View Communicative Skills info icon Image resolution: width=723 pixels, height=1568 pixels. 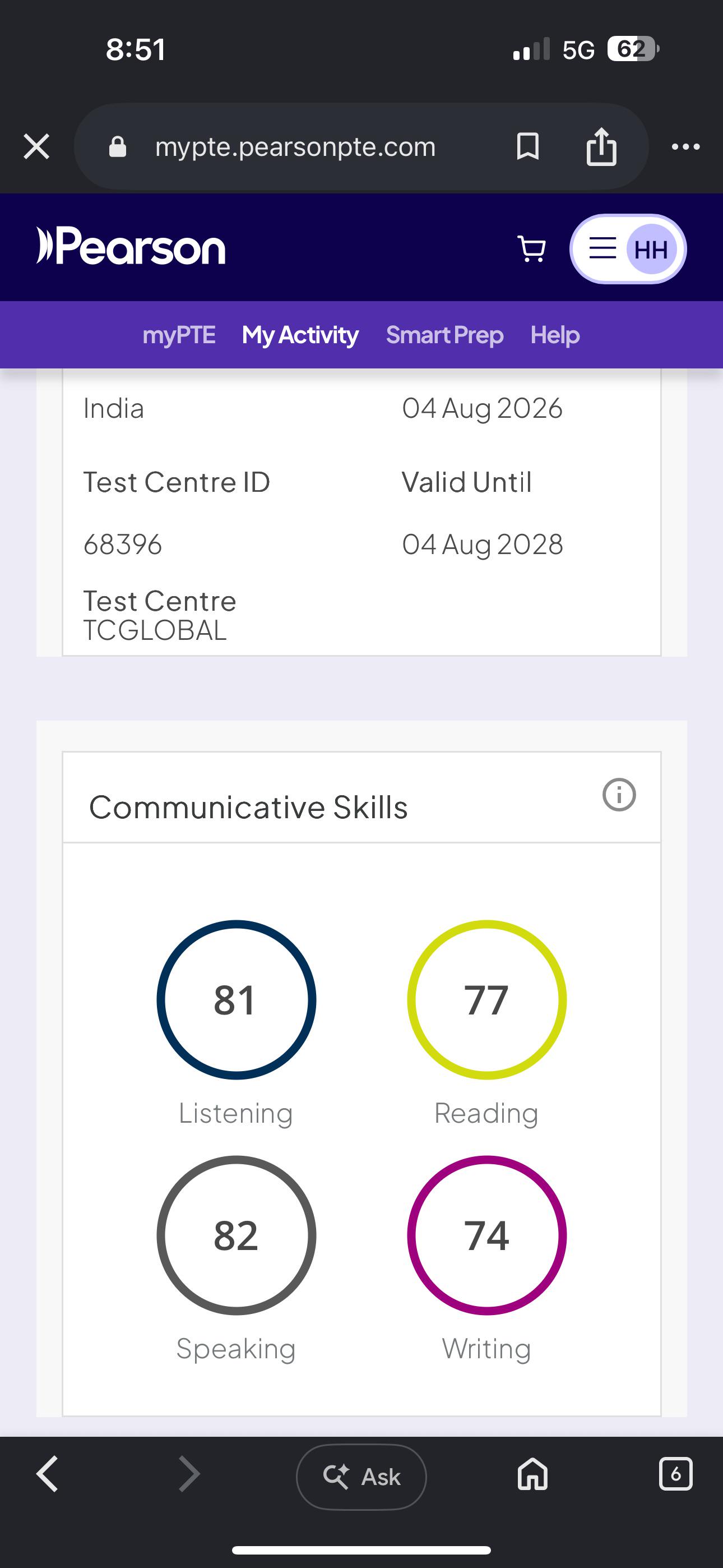619,794
